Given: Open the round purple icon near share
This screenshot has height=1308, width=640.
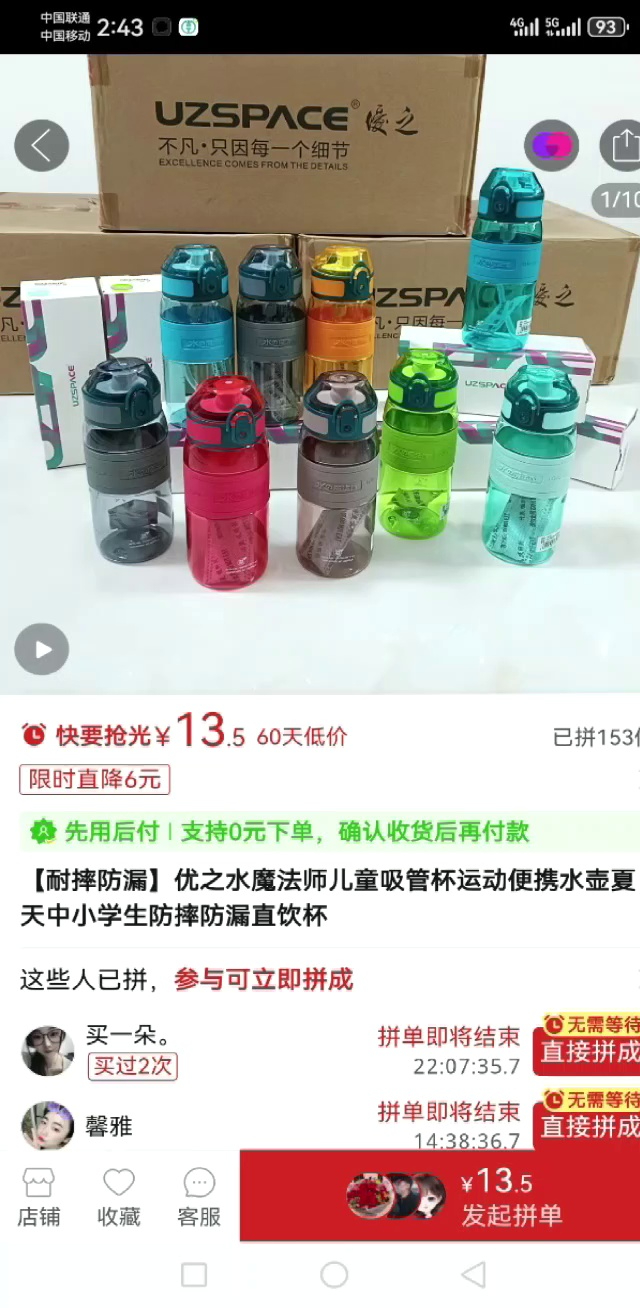Looking at the screenshot, I should coord(551,145).
